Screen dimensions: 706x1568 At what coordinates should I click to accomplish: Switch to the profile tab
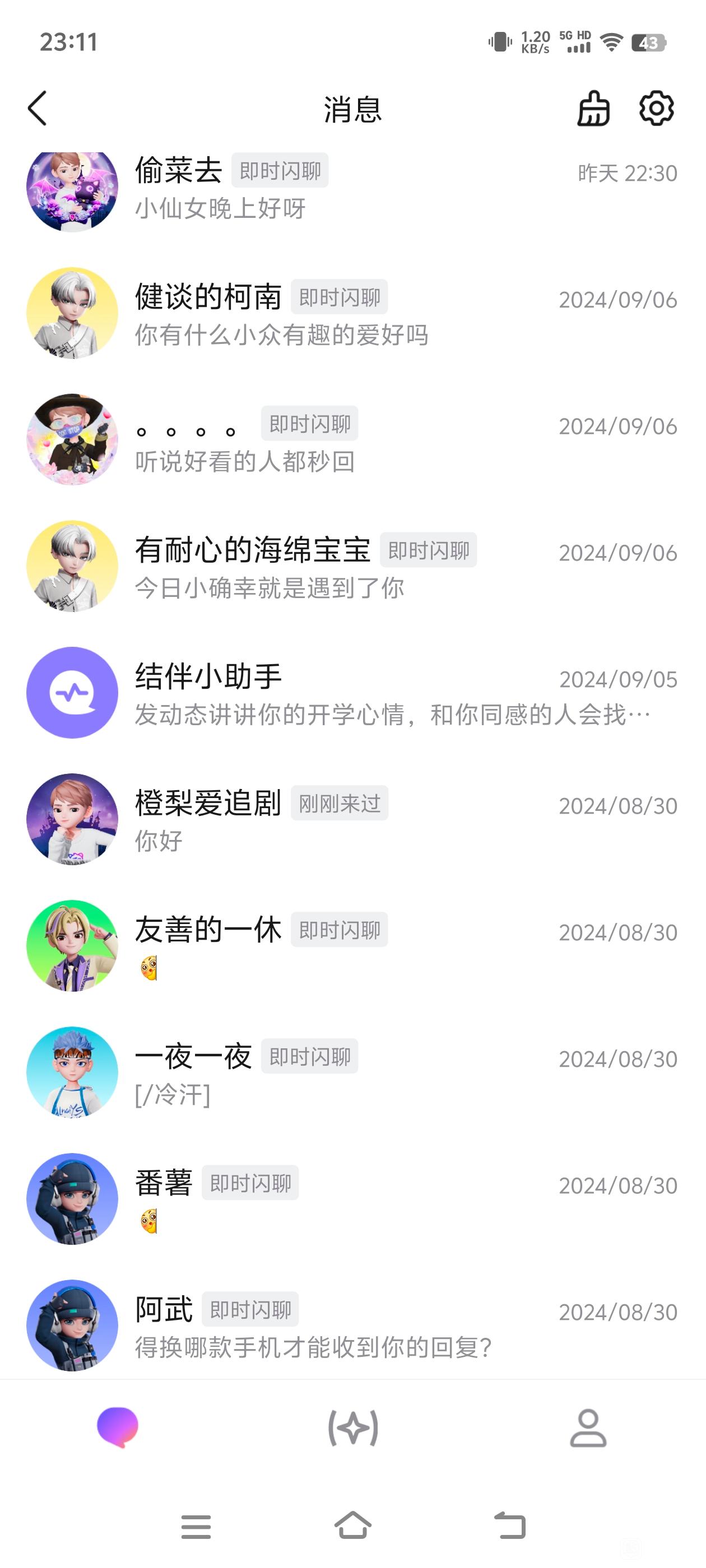coord(588,1428)
